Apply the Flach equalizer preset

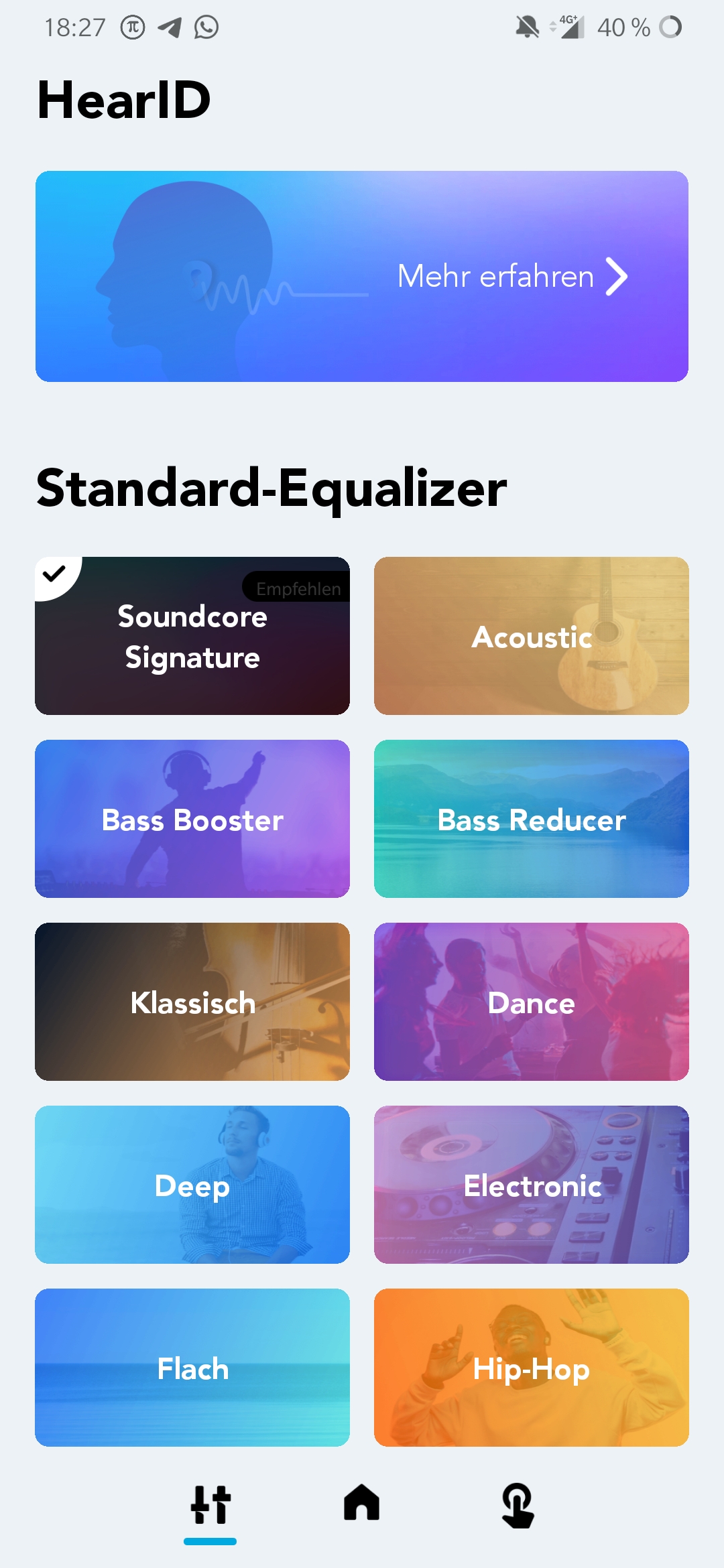point(192,1368)
